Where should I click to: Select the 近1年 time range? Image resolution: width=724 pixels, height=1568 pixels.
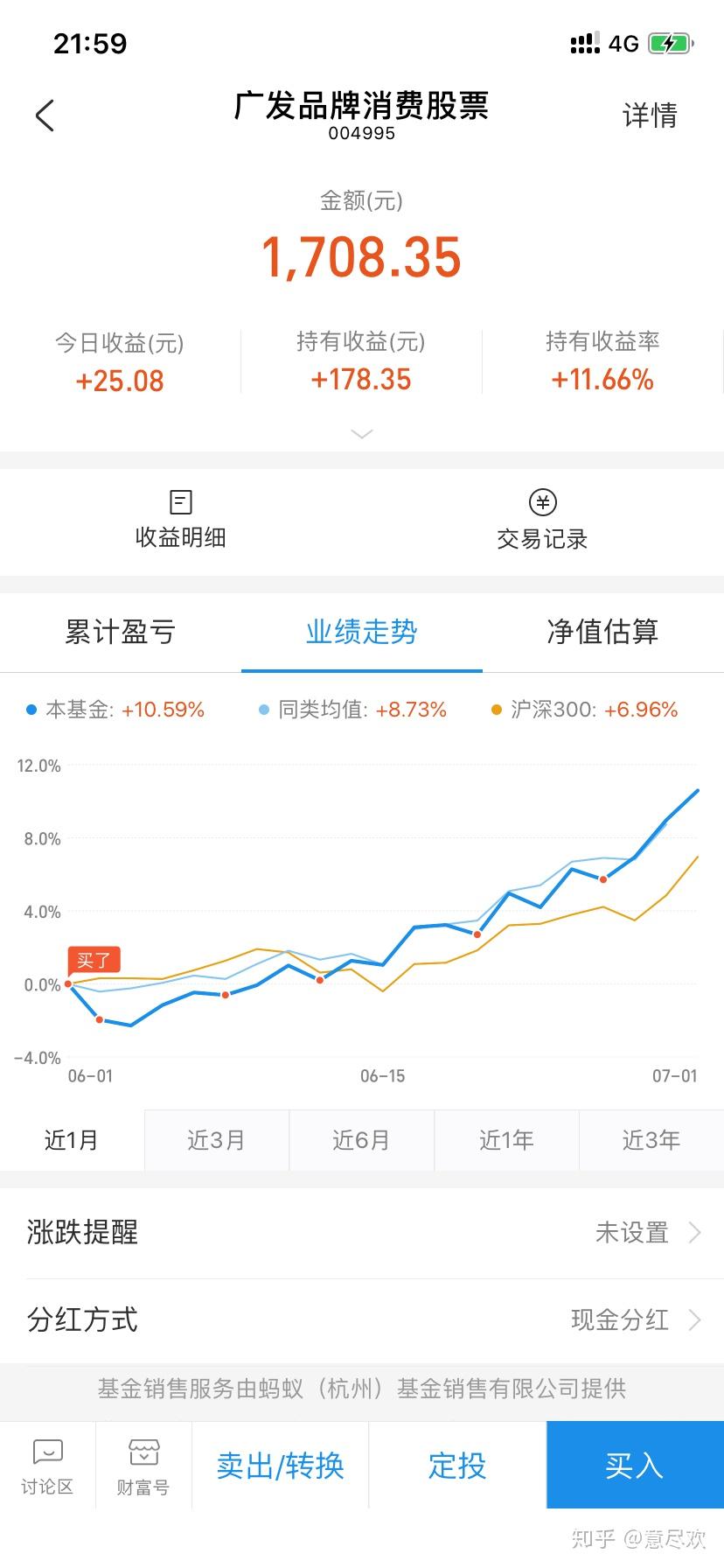coord(506,1140)
